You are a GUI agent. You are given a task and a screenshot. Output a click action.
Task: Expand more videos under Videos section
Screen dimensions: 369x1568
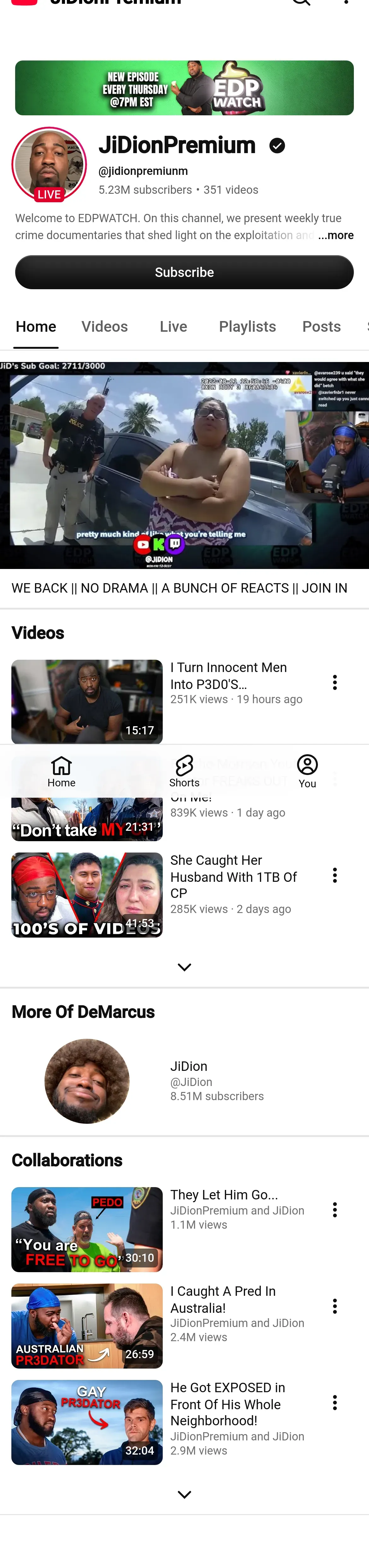point(184,967)
